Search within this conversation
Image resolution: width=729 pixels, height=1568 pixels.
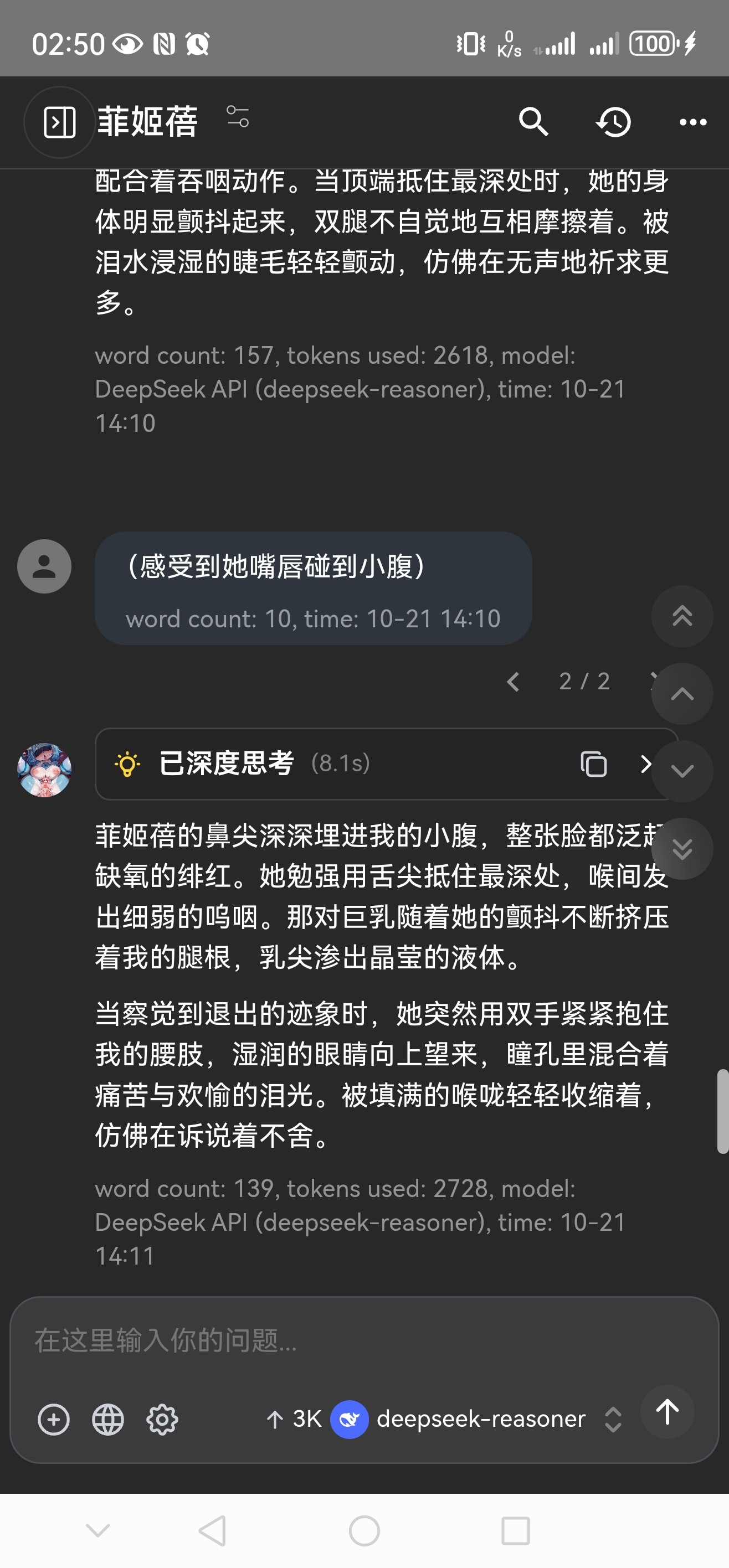tap(533, 122)
